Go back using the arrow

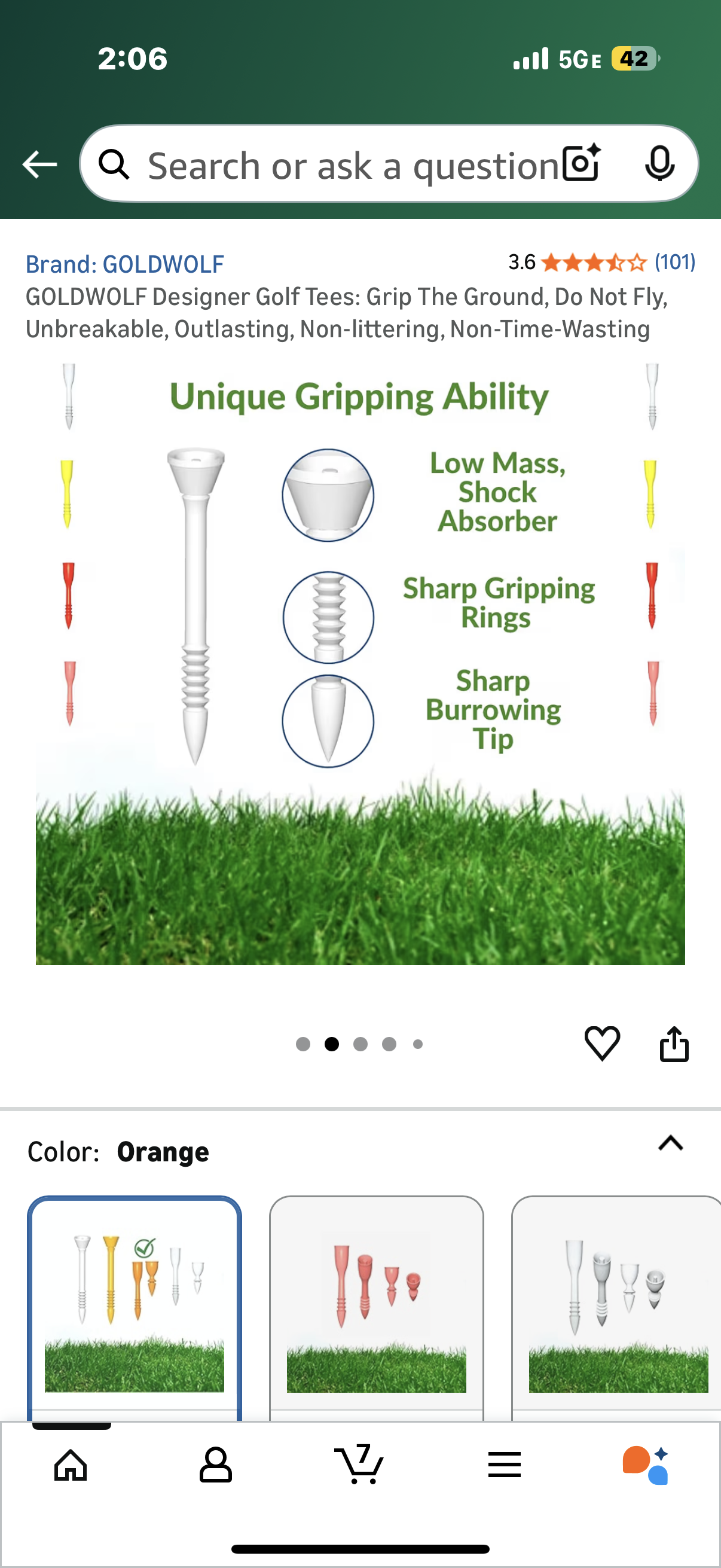coord(39,164)
